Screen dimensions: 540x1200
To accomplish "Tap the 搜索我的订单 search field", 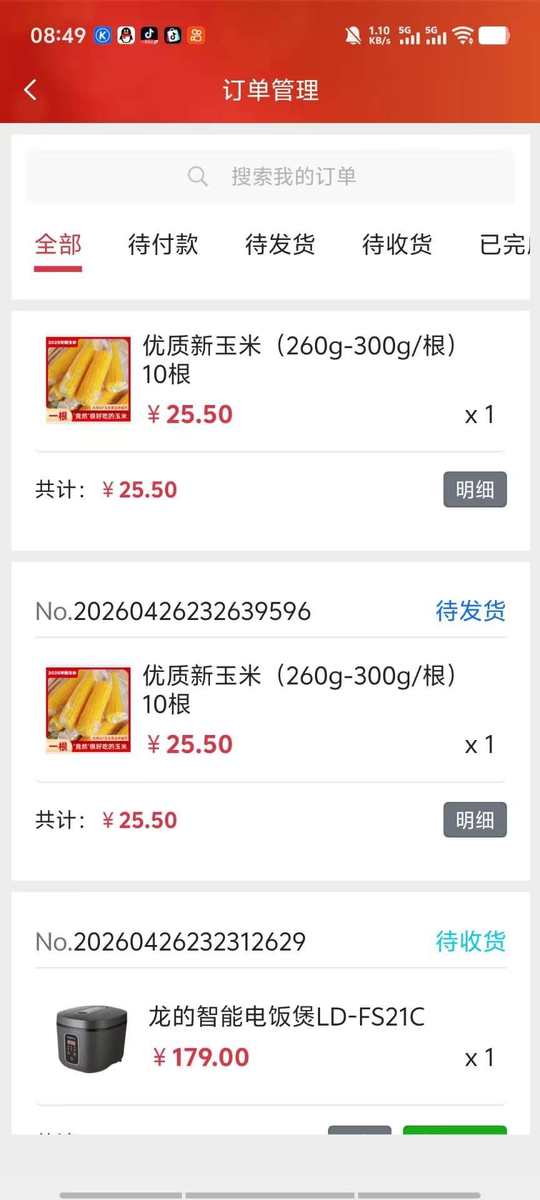I will [270, 177].
